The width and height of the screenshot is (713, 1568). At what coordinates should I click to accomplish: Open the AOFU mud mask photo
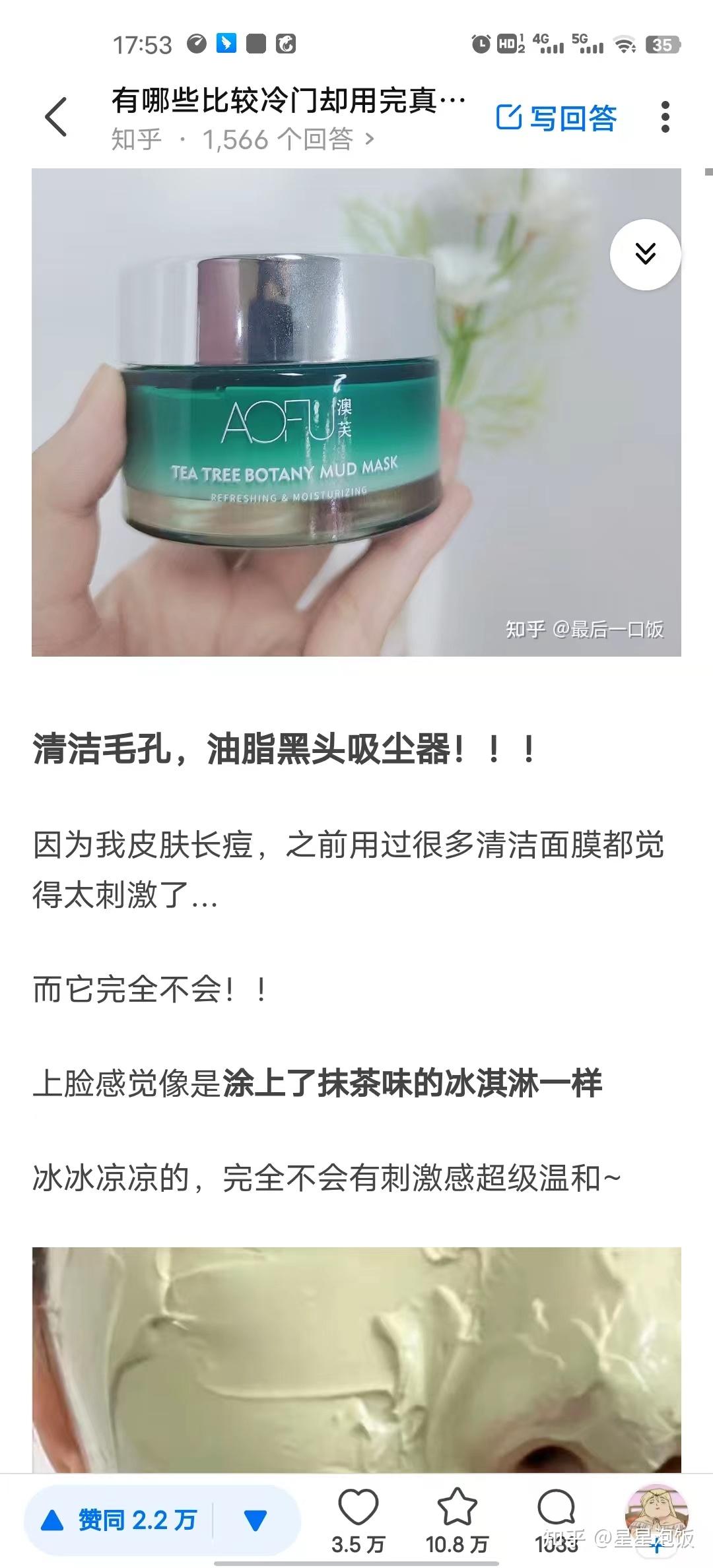click(356, 412)
